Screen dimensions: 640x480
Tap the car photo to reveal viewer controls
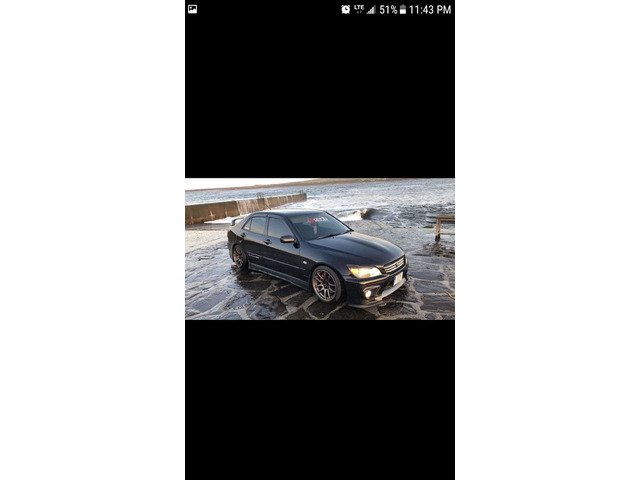[319, 249]
